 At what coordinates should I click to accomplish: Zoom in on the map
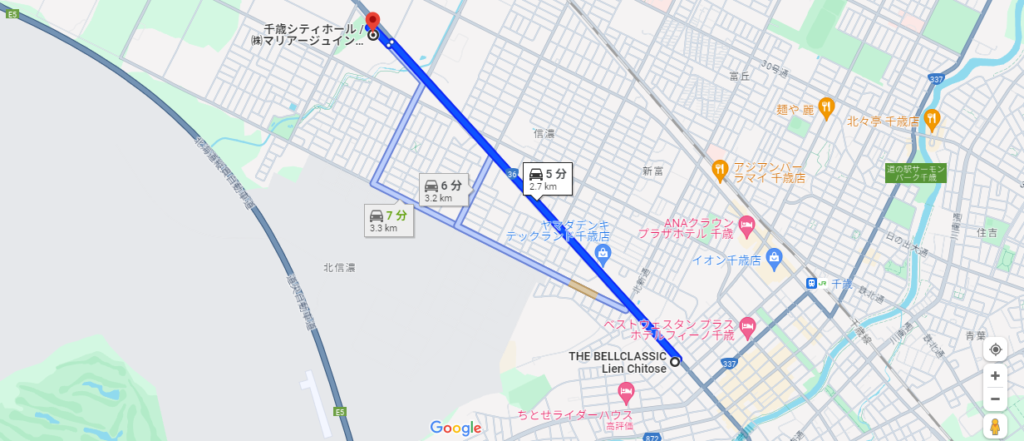995,376
